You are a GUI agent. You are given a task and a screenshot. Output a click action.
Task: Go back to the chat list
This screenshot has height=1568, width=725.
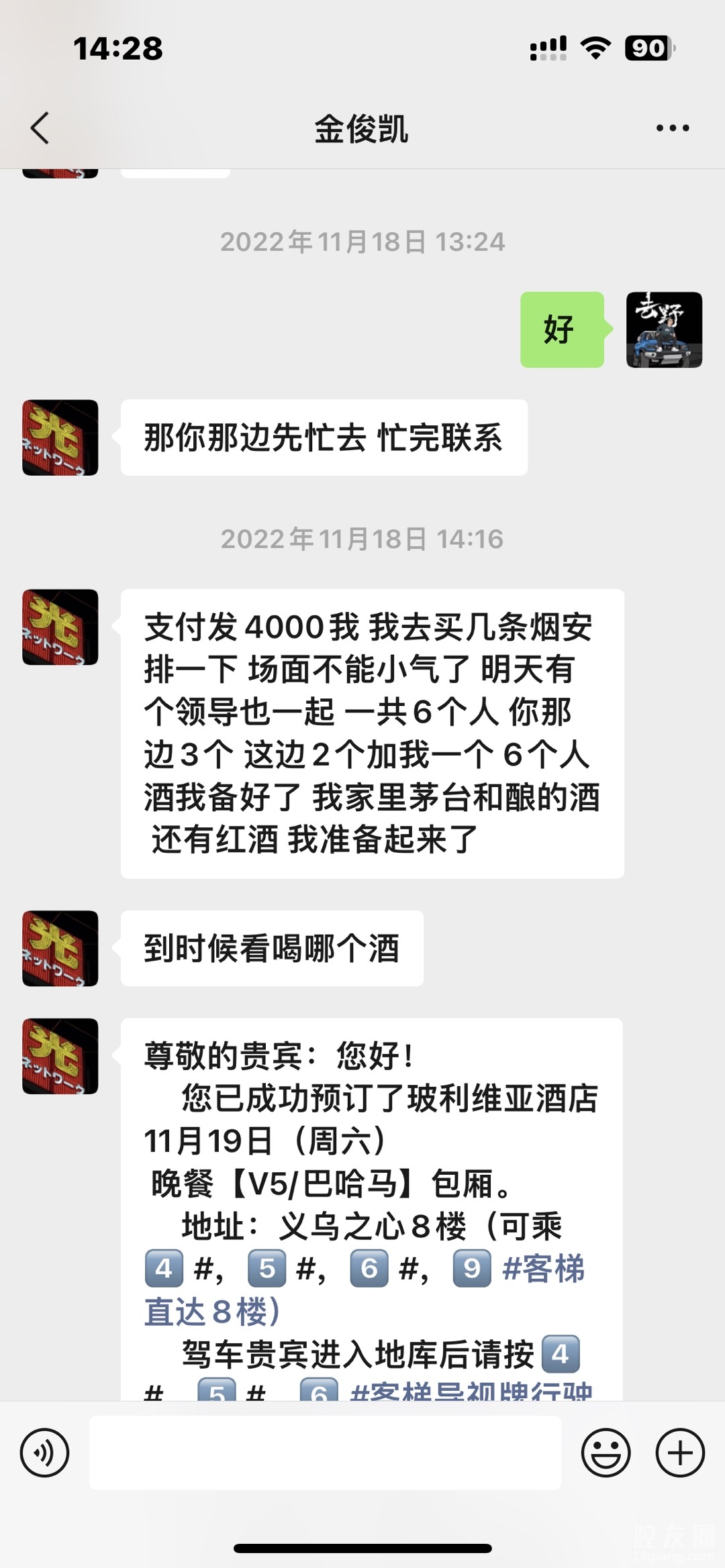point(40,127)
